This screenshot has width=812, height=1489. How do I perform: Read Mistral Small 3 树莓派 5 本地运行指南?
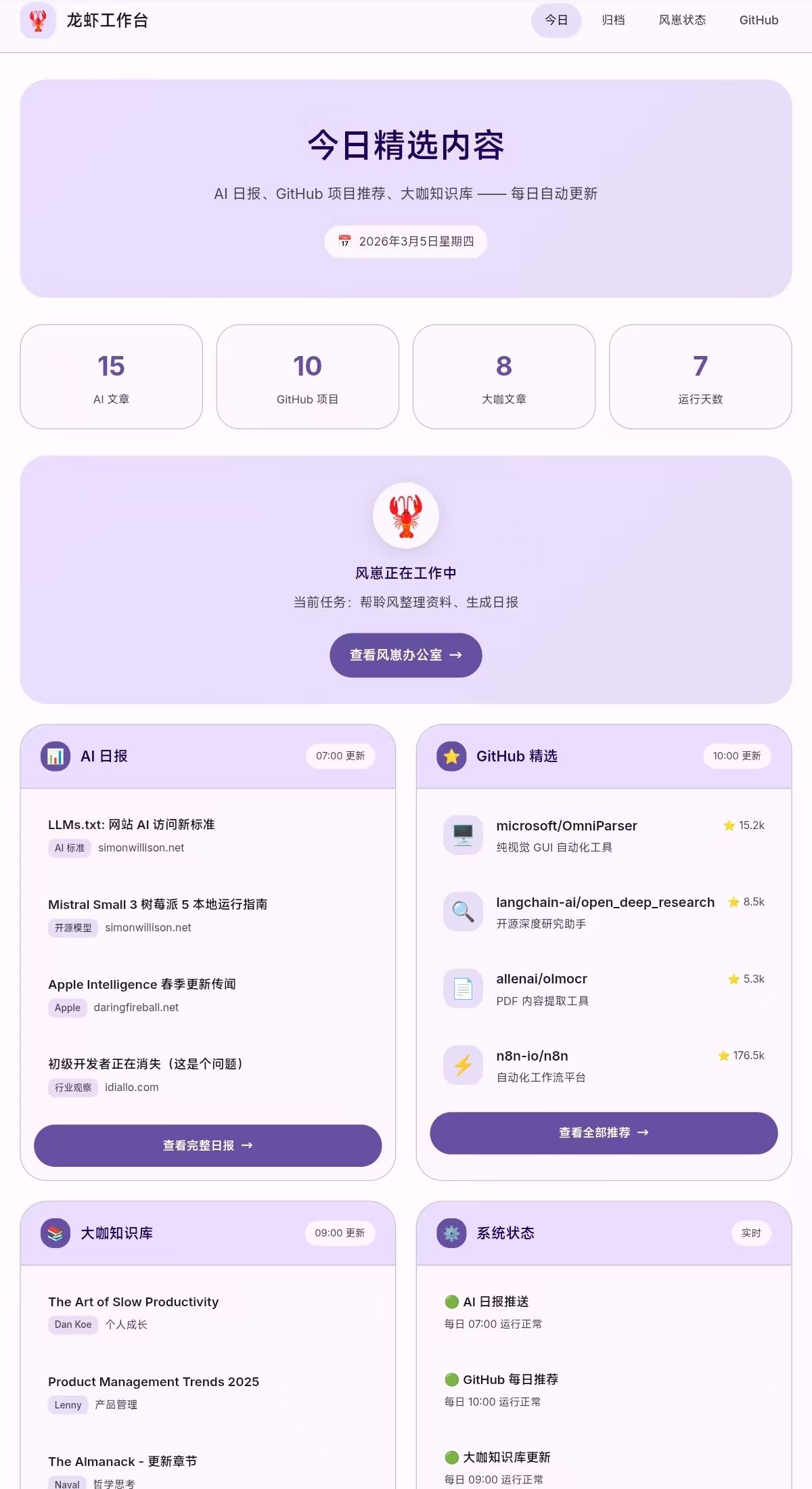(158, 904)
